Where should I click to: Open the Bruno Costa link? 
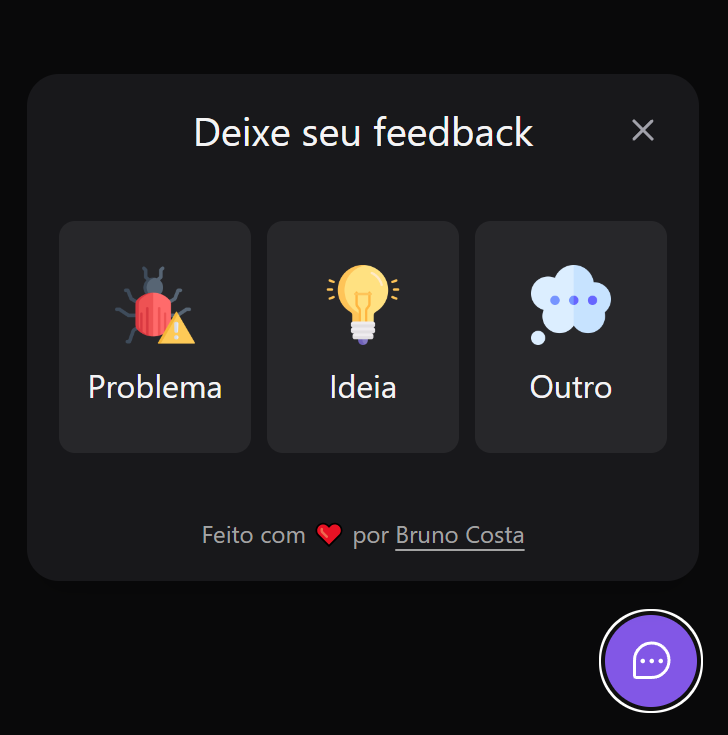pyautogui.click(x=460, y=536)
